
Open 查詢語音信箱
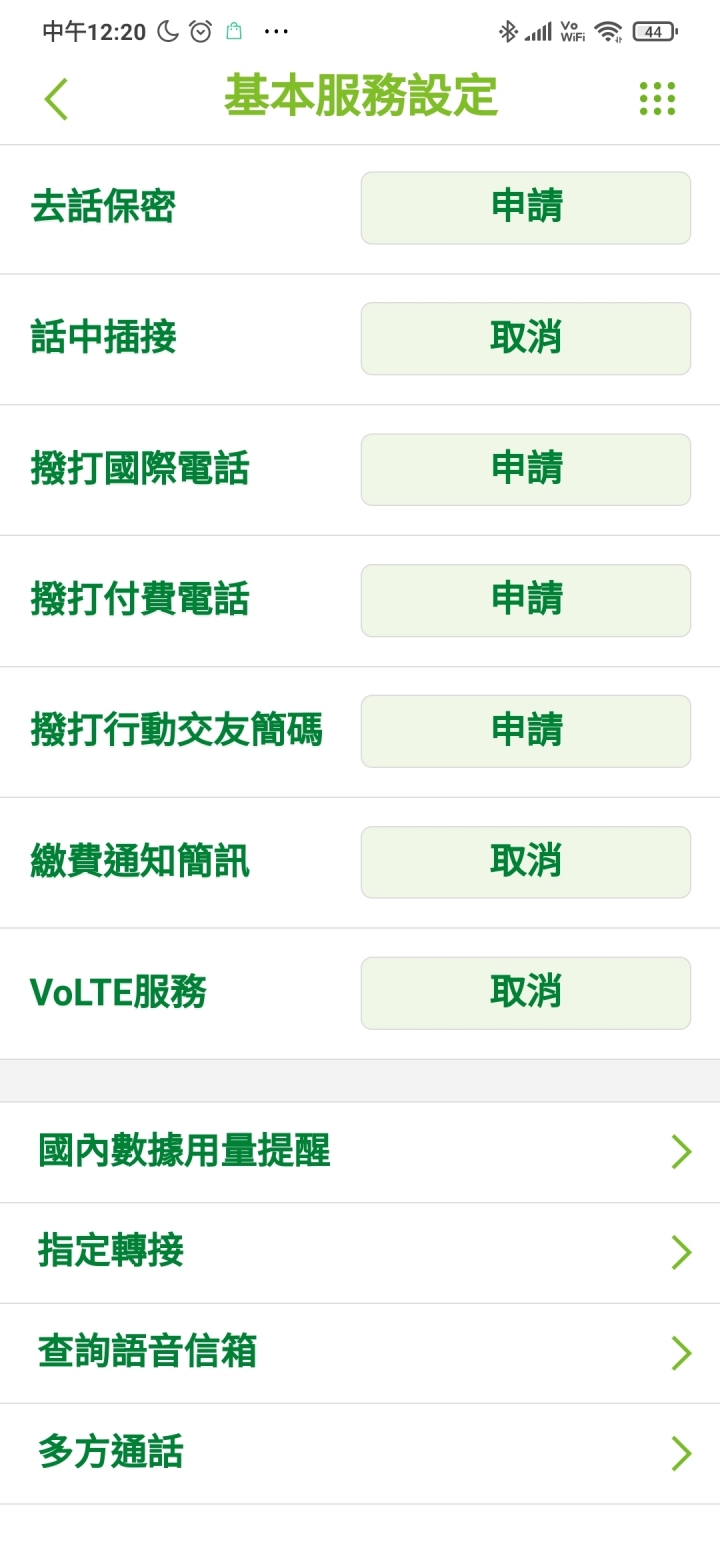(360, 1353)
